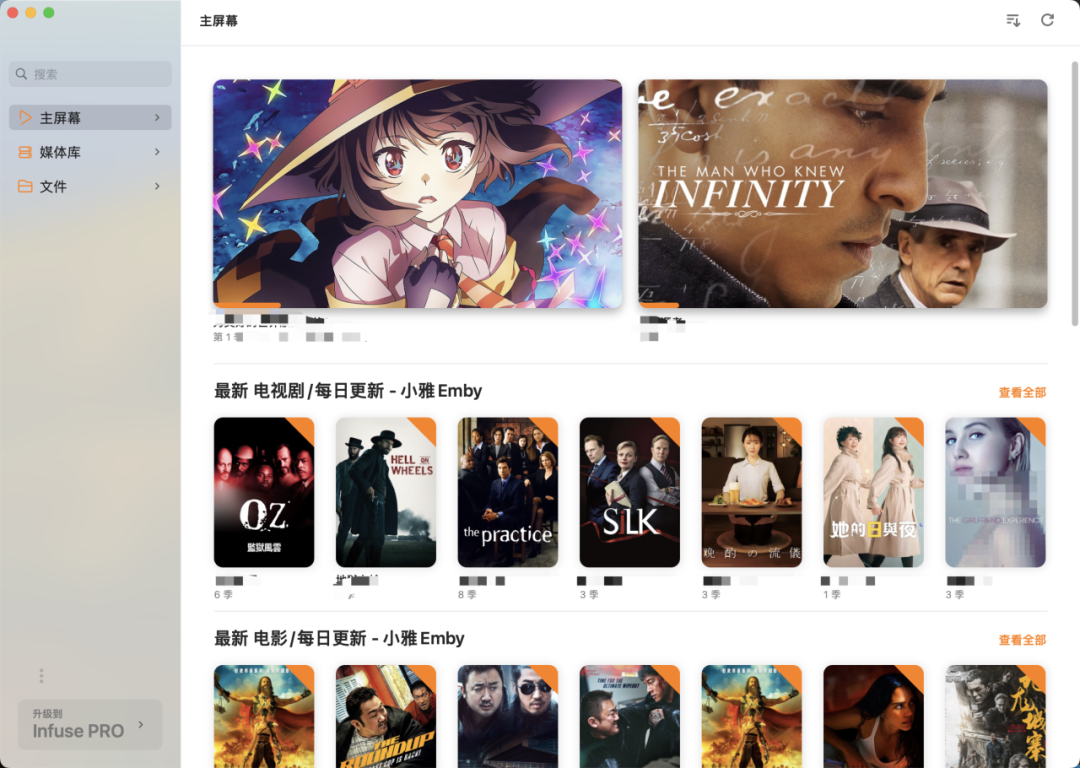Open 文件 in the sidebar

tap(90, 186)
